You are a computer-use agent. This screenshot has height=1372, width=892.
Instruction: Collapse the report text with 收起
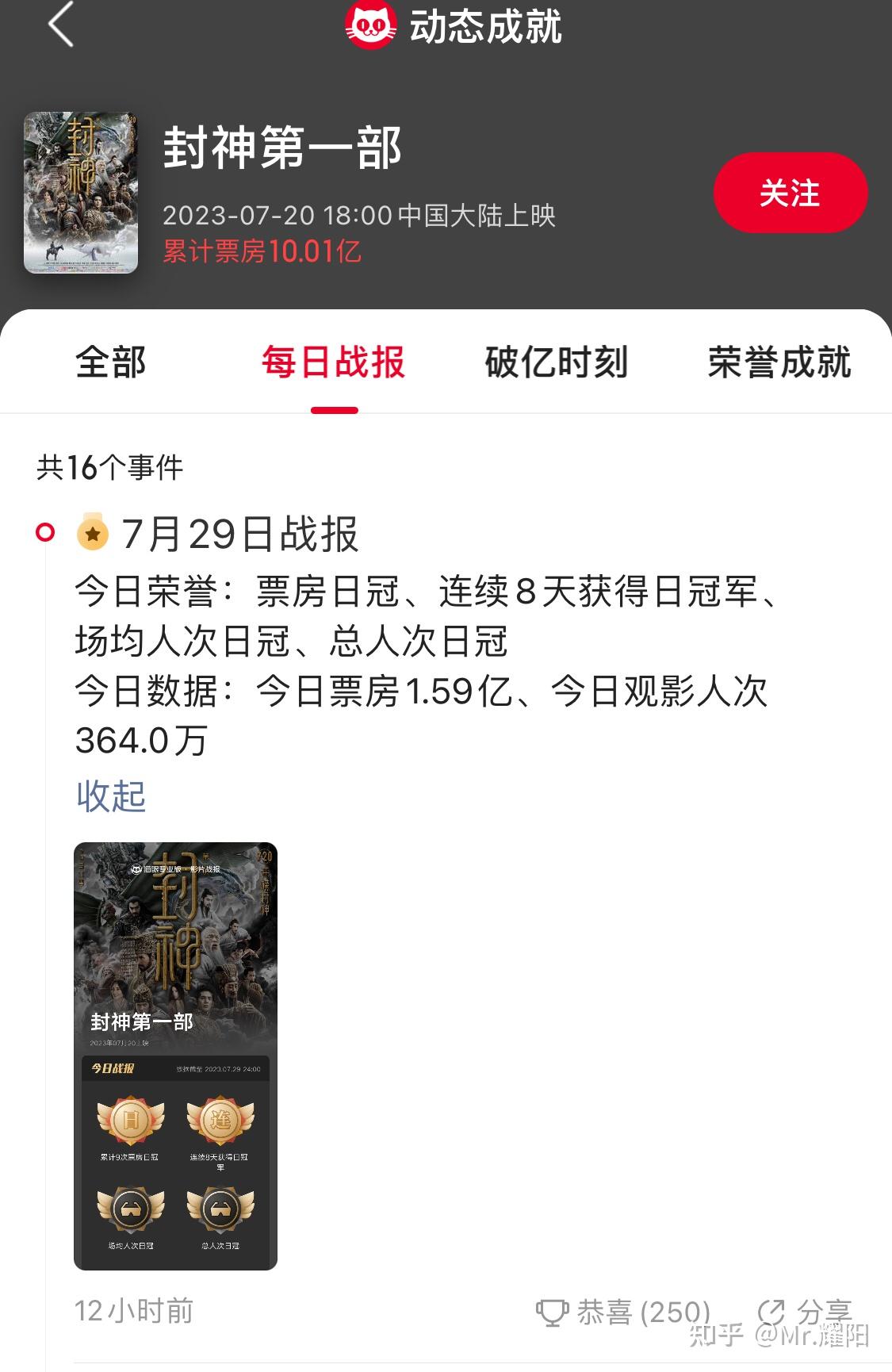coord(111,795)
